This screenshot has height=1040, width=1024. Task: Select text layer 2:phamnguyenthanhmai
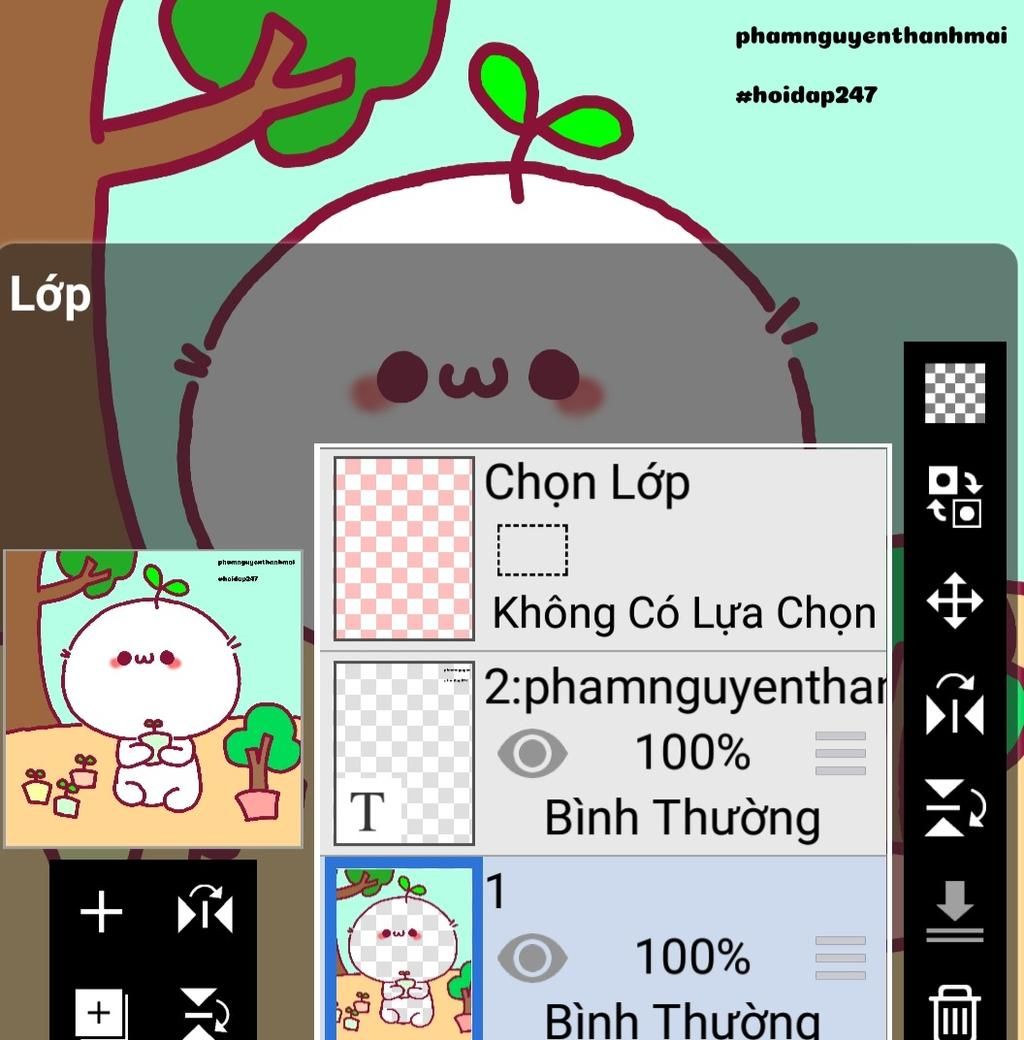pos(680,688)
